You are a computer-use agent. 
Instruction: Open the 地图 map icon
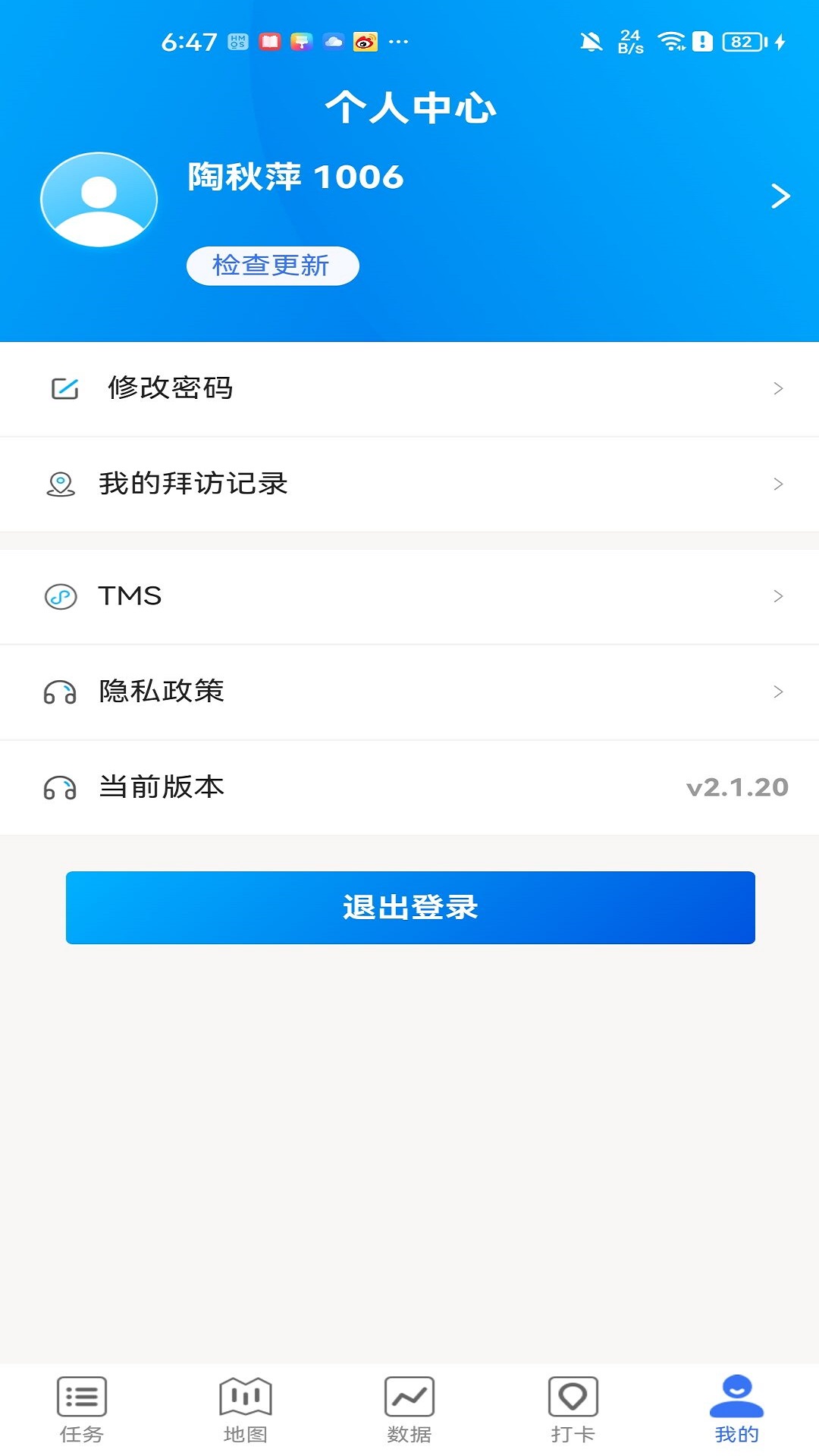[244, 1395]
